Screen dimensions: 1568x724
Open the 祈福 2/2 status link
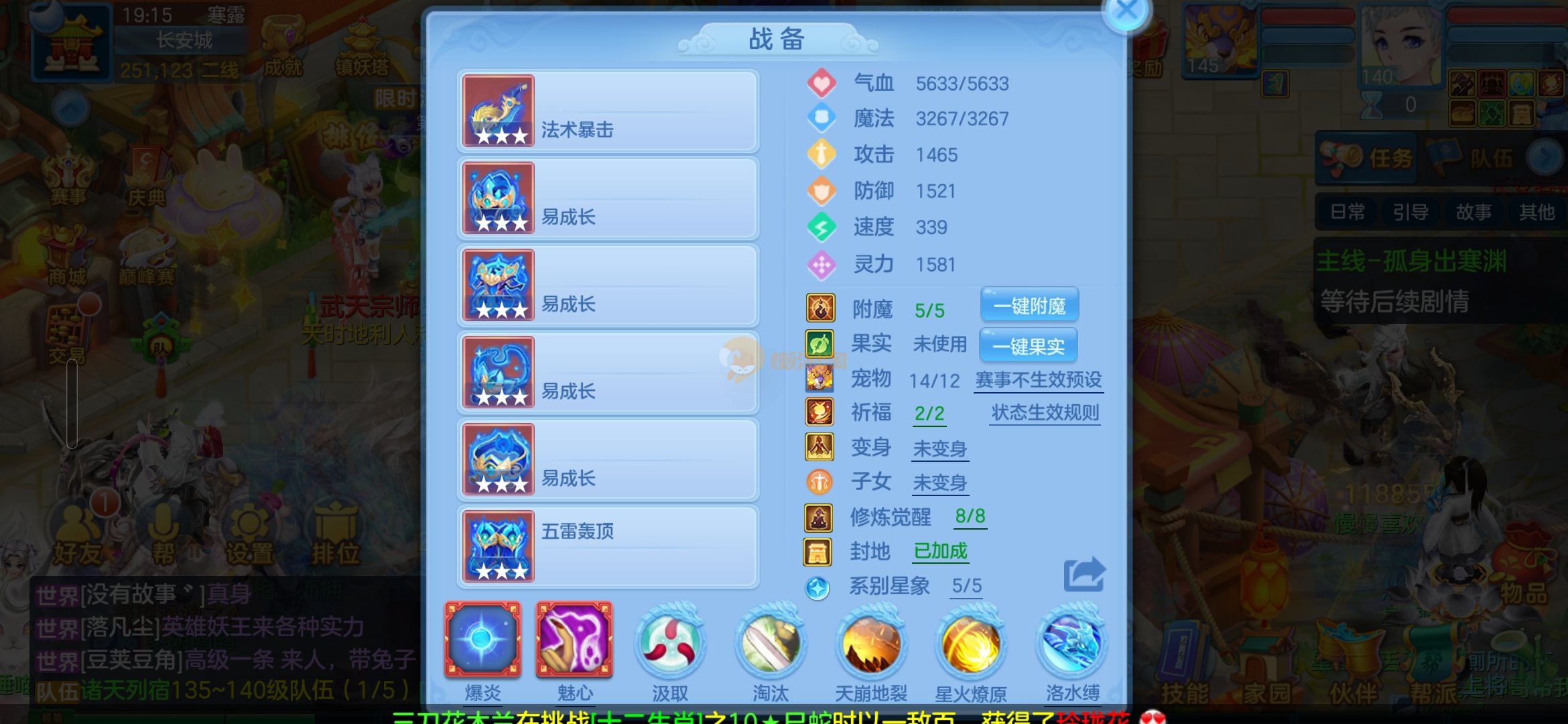pyautogui.click(x=929, y=414)
